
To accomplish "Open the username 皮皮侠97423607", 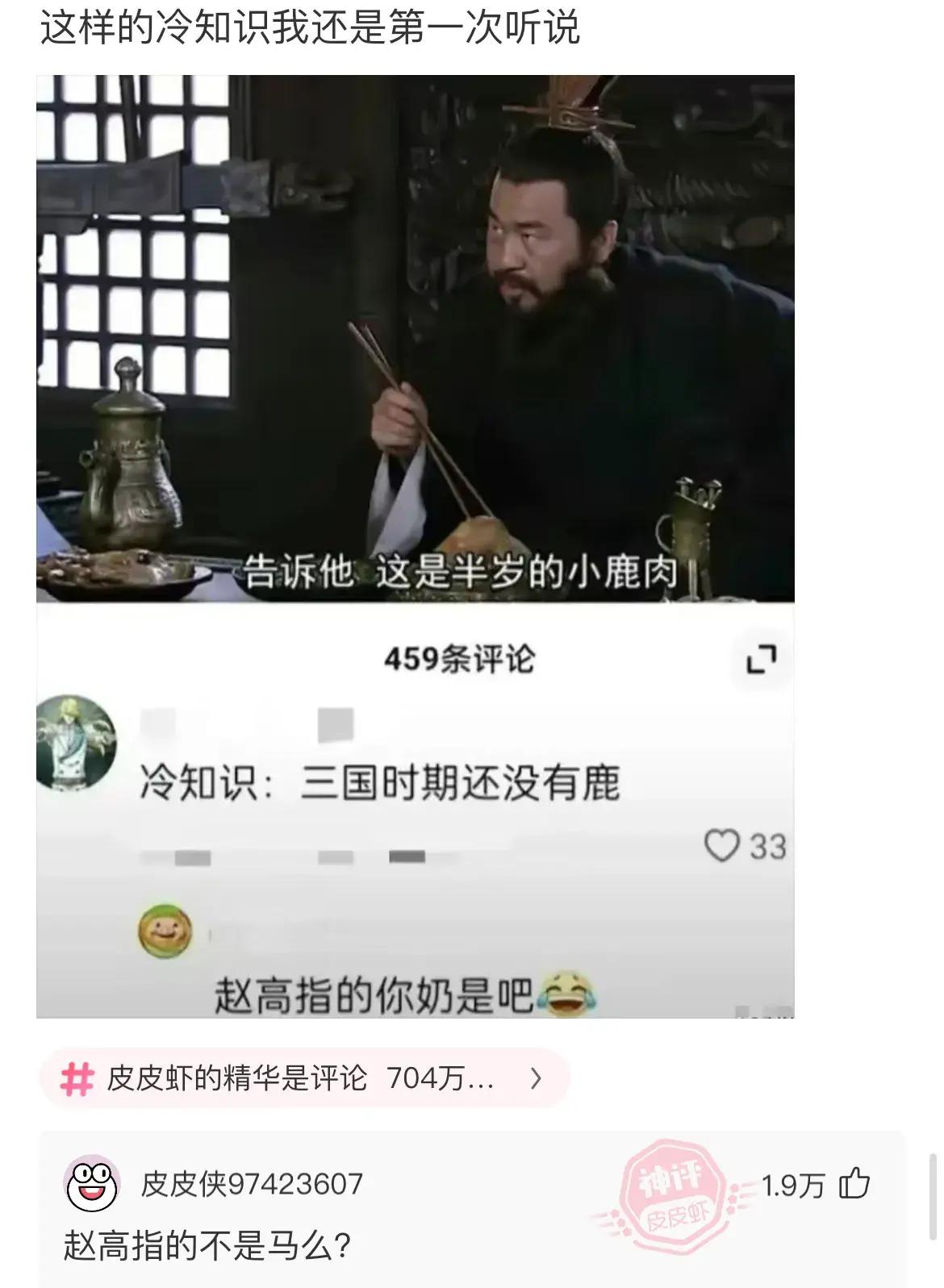I will (252, 1184).
